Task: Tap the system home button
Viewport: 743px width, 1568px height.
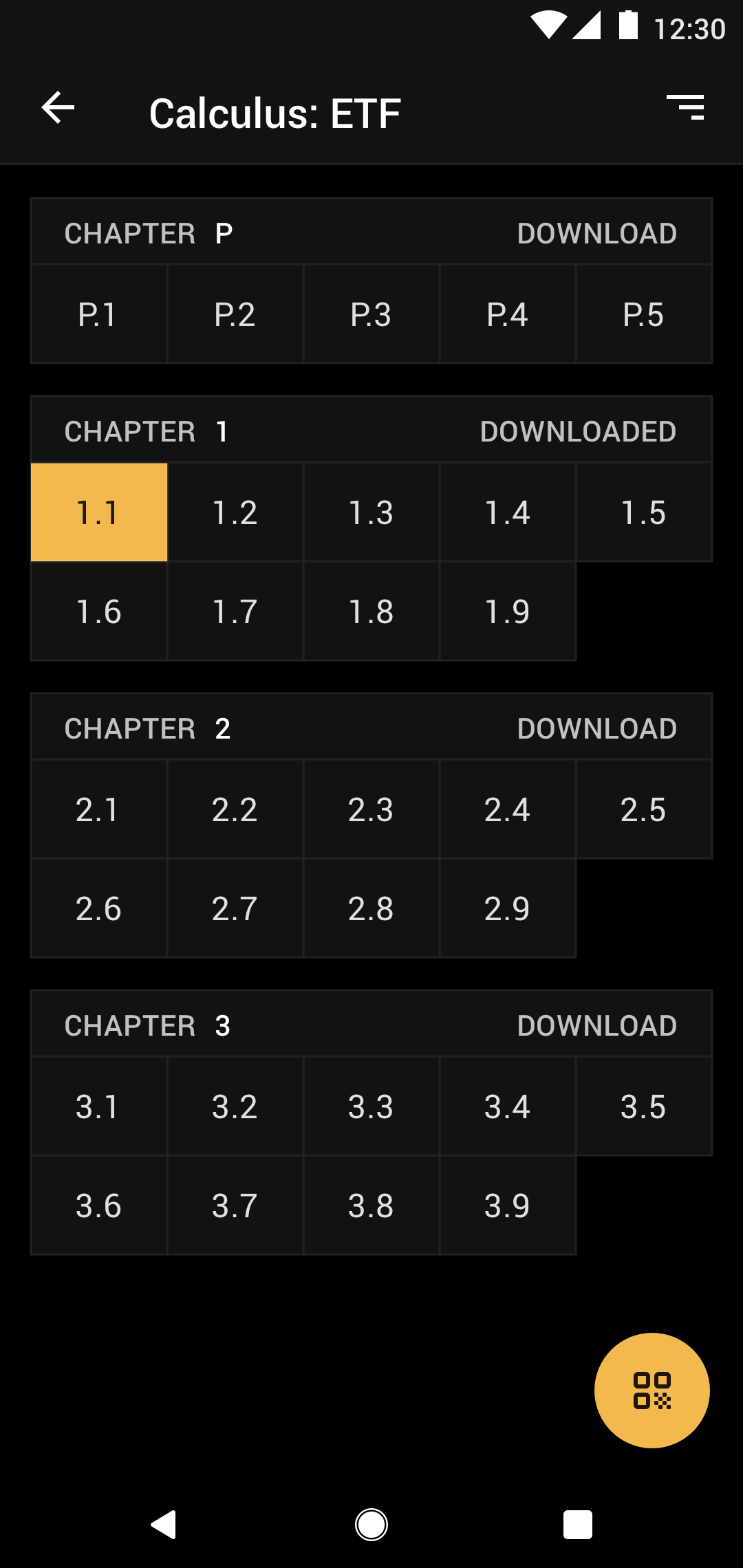Action: [x=371, y=1525]
